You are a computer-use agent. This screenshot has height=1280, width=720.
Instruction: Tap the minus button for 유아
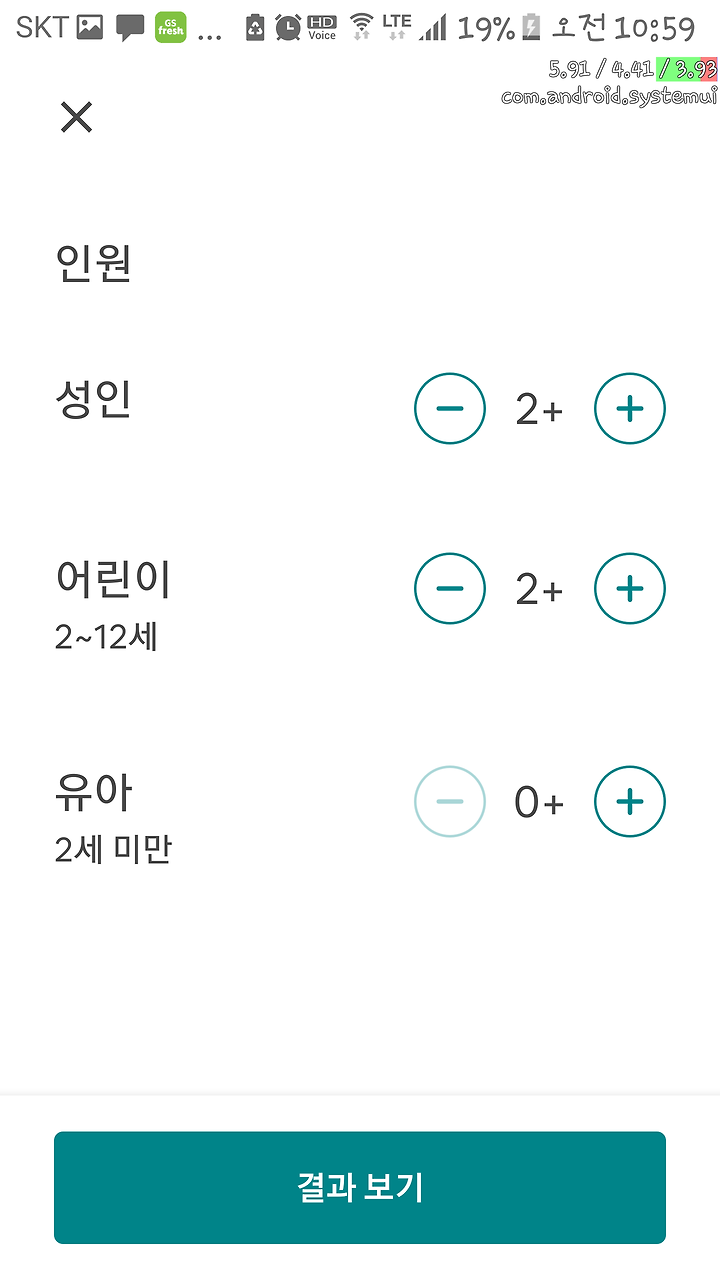click(x=450, y=801)
